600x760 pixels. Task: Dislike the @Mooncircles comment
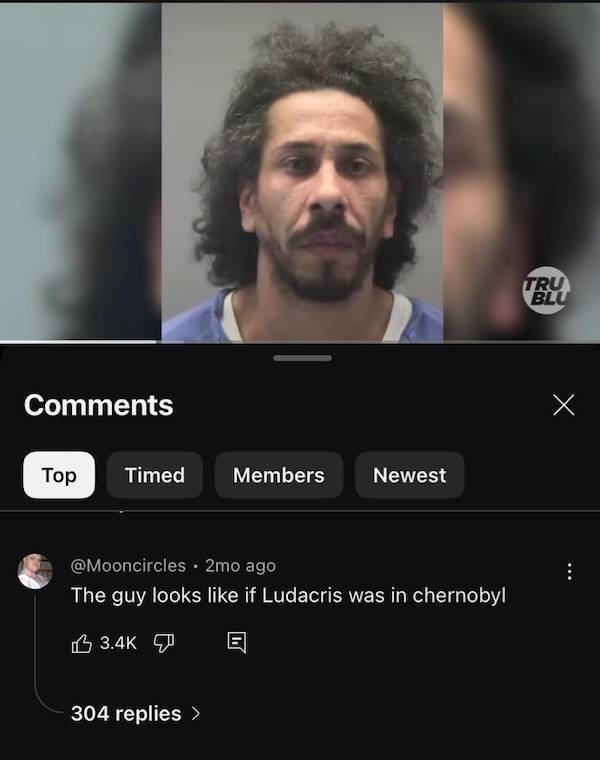pyautogui.click(x=165, y=643)
